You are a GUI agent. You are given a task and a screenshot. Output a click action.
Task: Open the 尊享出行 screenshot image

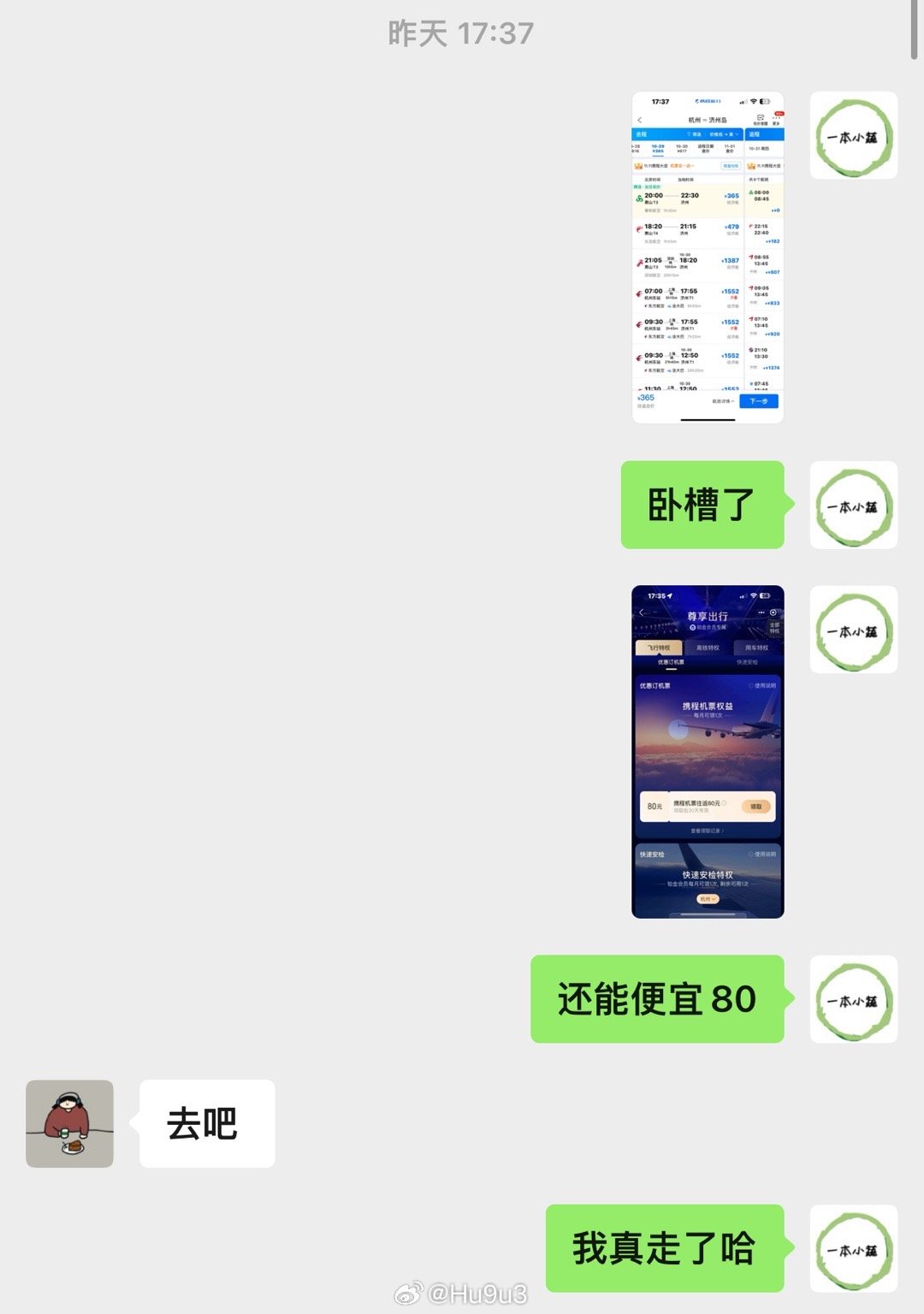[x=708, y=751]
